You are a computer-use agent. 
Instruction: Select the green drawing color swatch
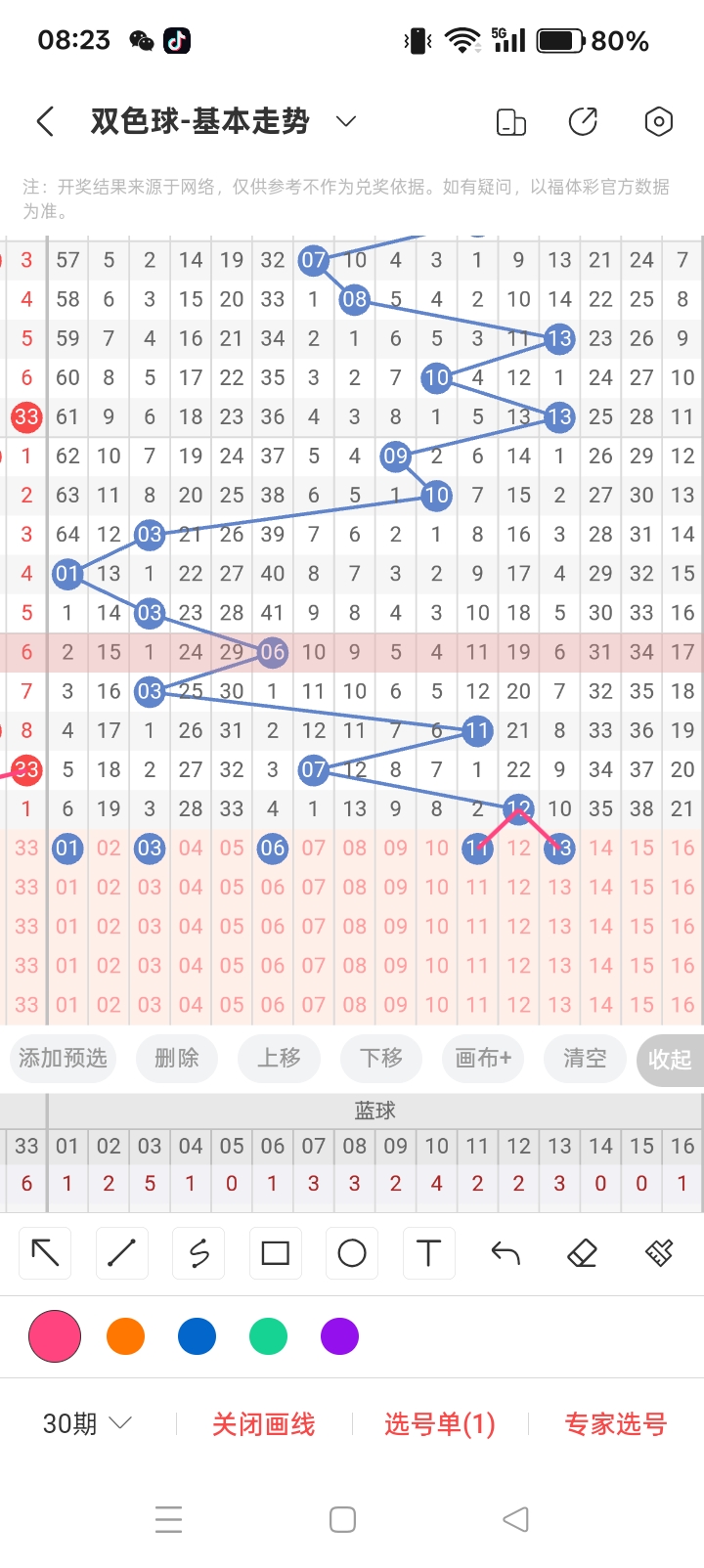268,1335
